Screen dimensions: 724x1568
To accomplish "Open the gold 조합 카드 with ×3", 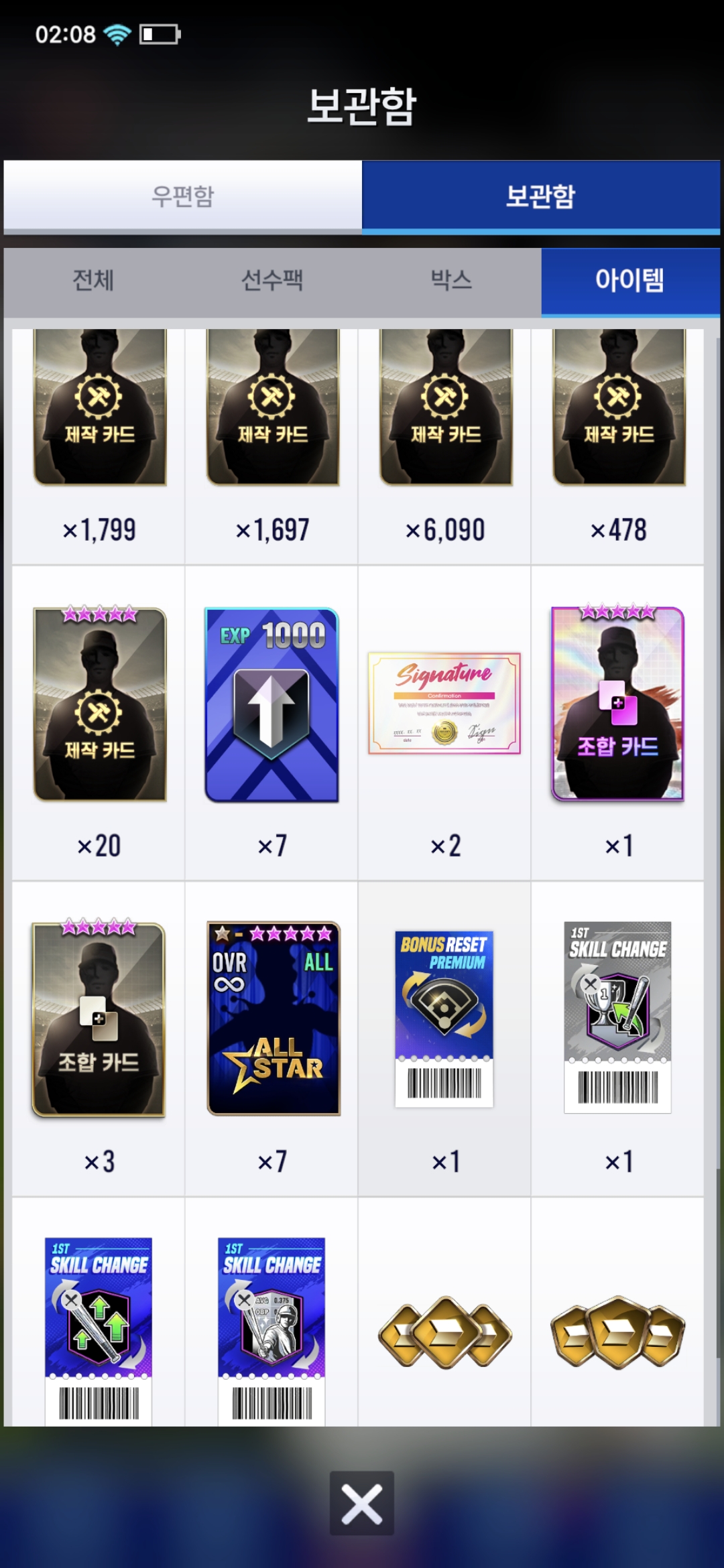I will [x=99, y=1020].
